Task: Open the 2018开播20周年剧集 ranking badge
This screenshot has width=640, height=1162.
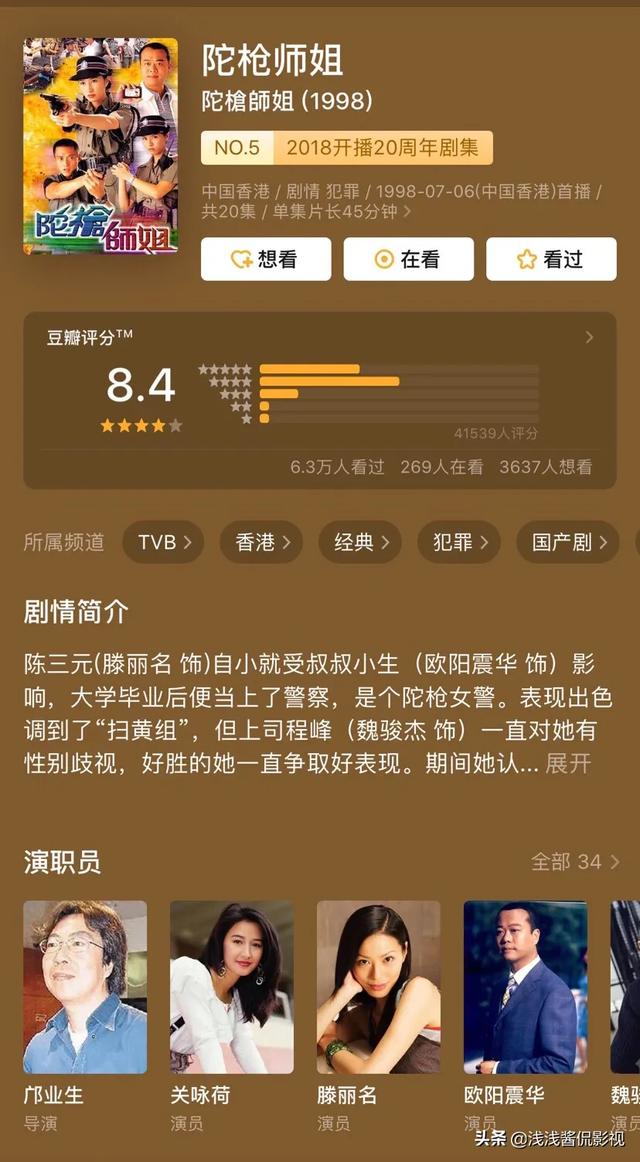Action: point(347,147)
